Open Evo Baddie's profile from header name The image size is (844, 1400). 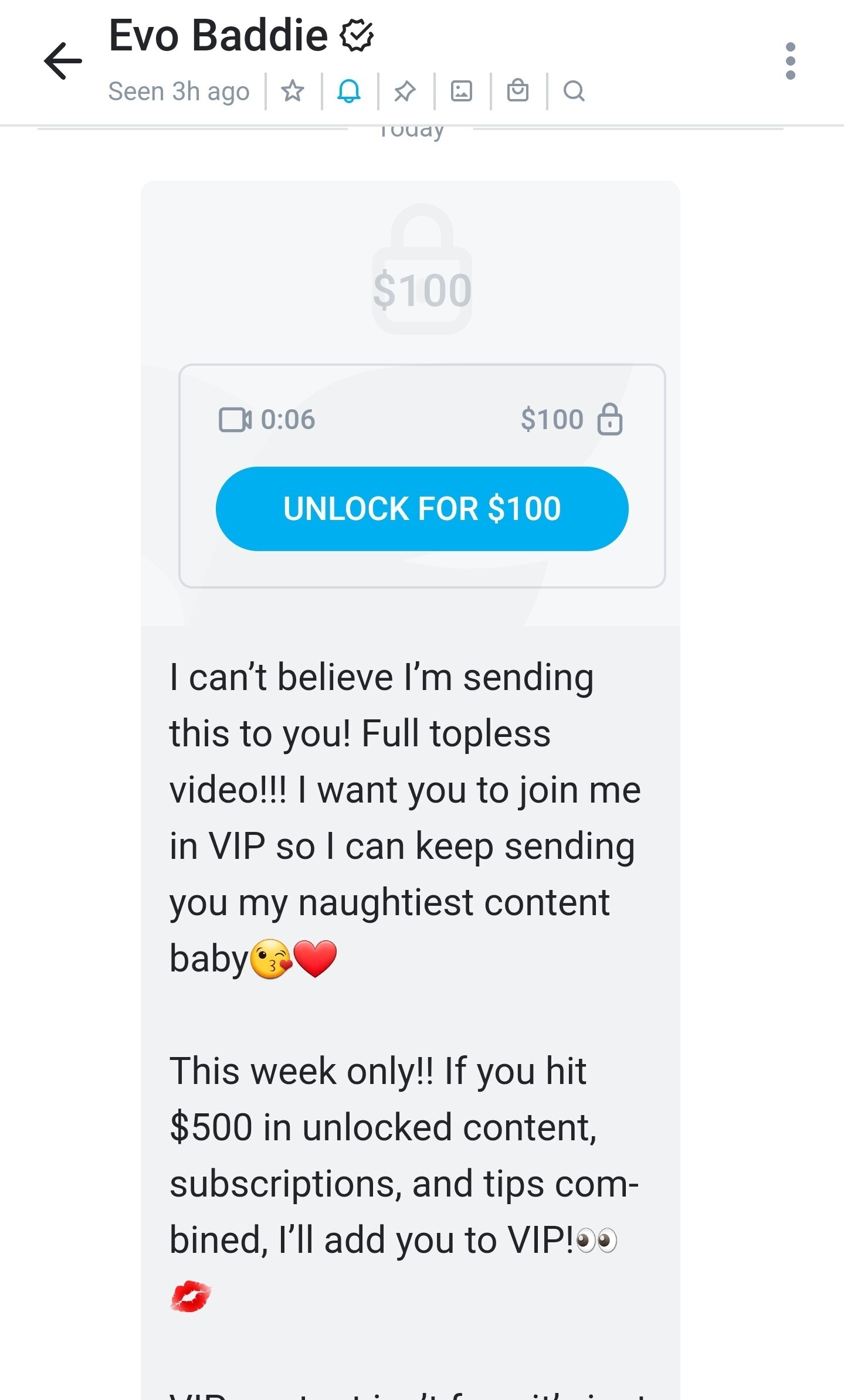tap(218, 36)
